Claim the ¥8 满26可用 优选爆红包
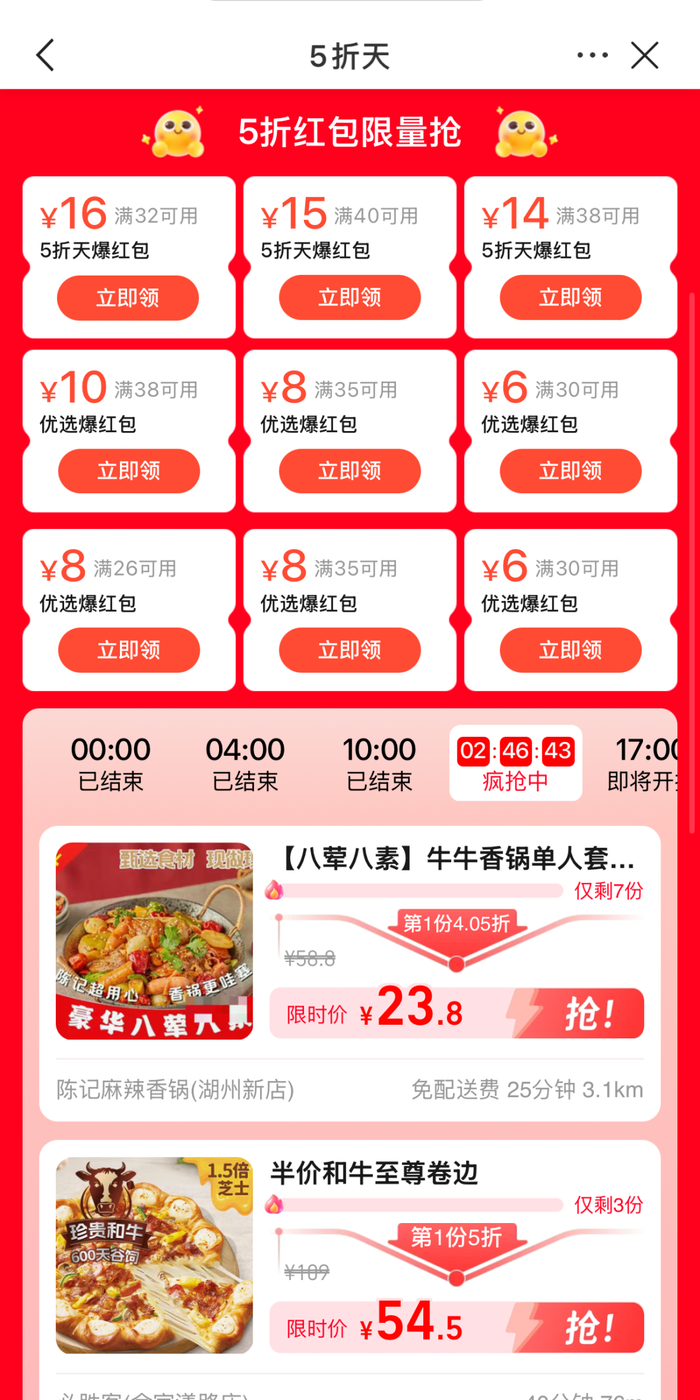This screenshot has width=700, height=1400. [128, 650]
